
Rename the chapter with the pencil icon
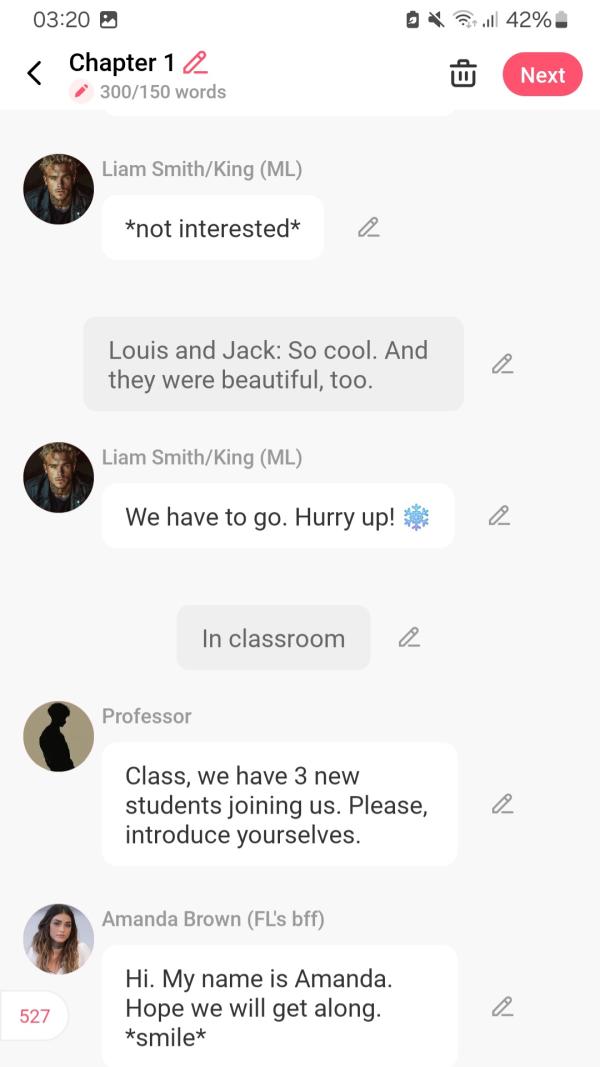pos(196,62)
